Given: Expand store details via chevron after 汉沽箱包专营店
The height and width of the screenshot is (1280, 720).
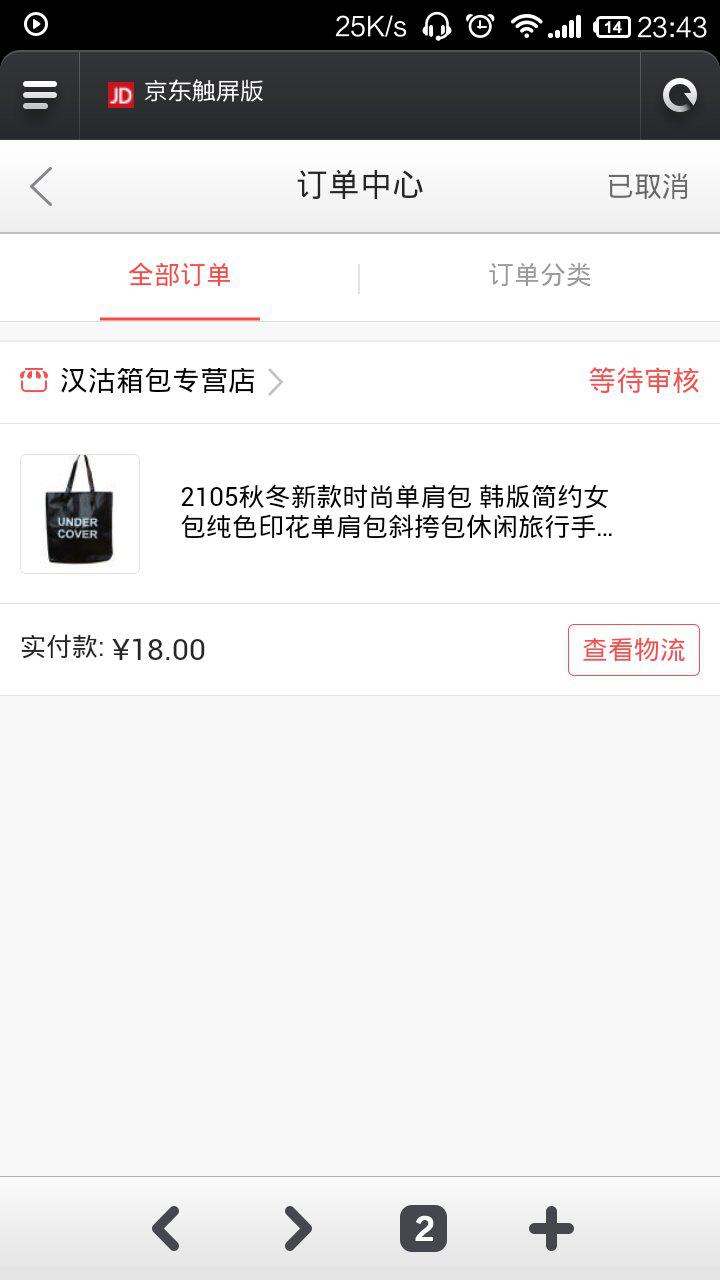Looking at the screenshot, I should [x=277, y=381].
